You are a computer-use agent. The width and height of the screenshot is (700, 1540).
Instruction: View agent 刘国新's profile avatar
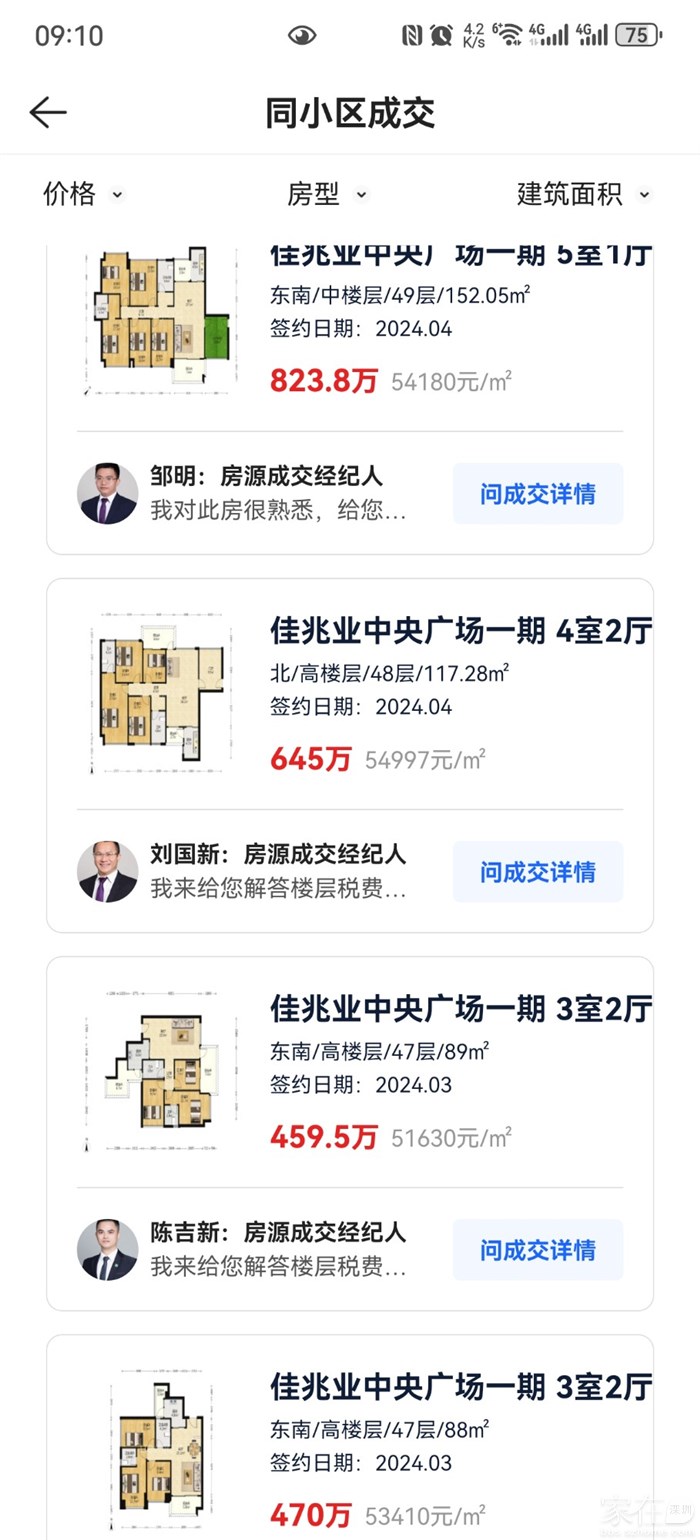click(x=107, y=871)
